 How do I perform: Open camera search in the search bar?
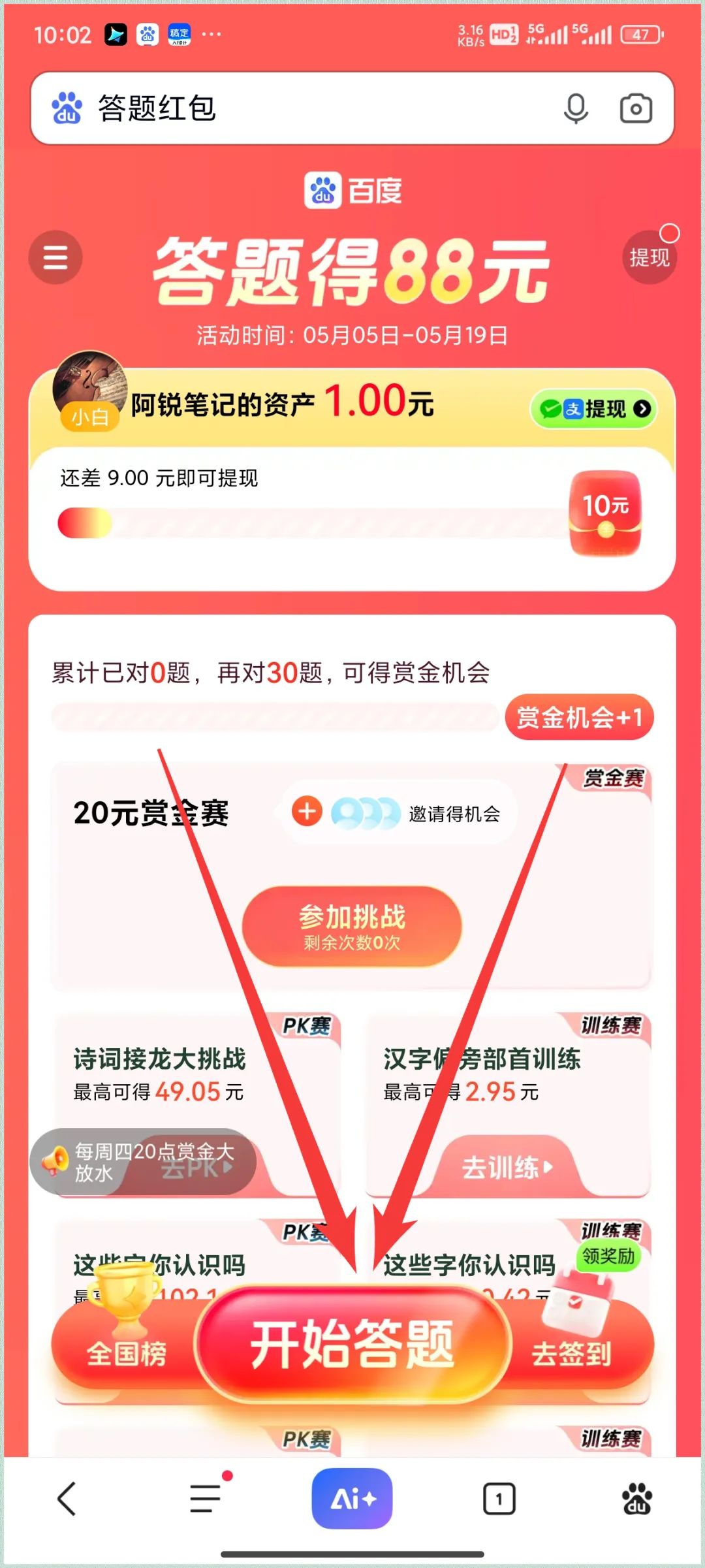point(635,108)
